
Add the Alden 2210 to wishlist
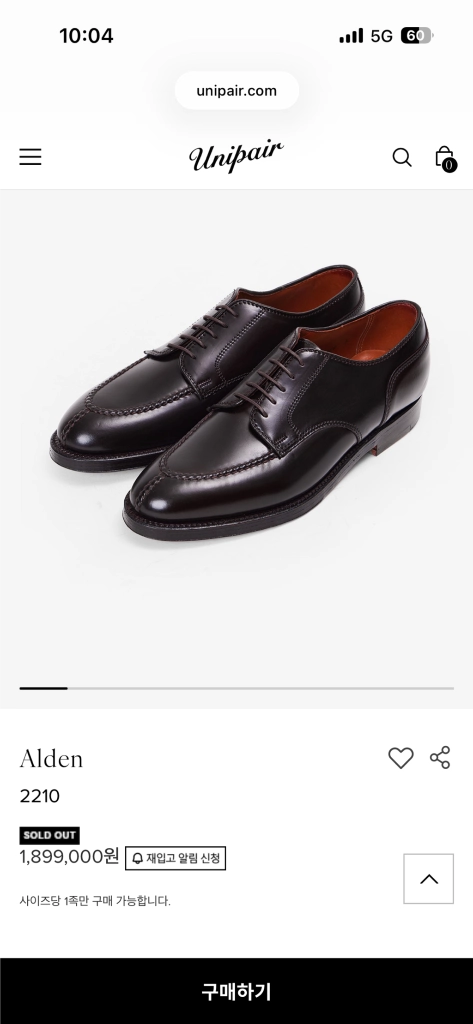point(400,758)
